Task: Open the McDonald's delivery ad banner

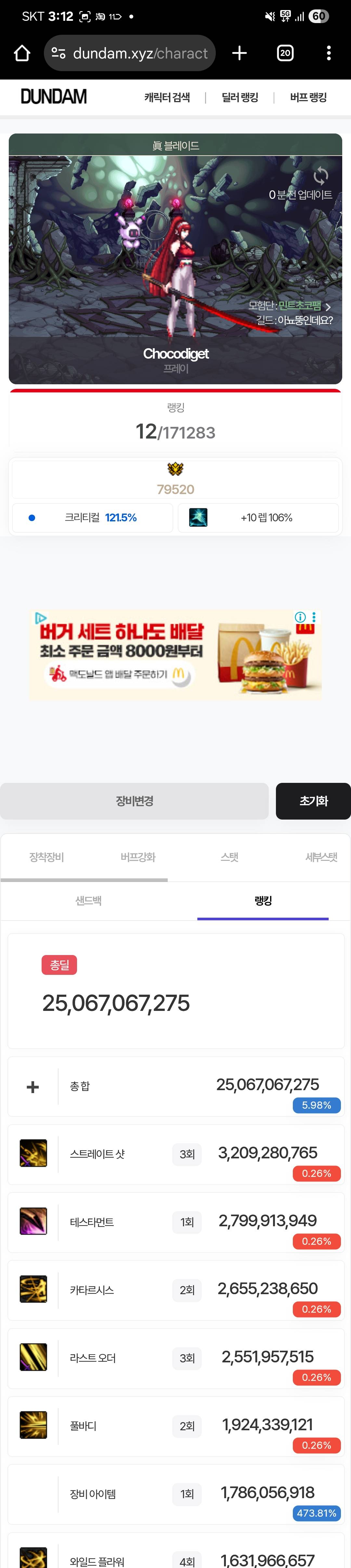Action: (175, 654)
